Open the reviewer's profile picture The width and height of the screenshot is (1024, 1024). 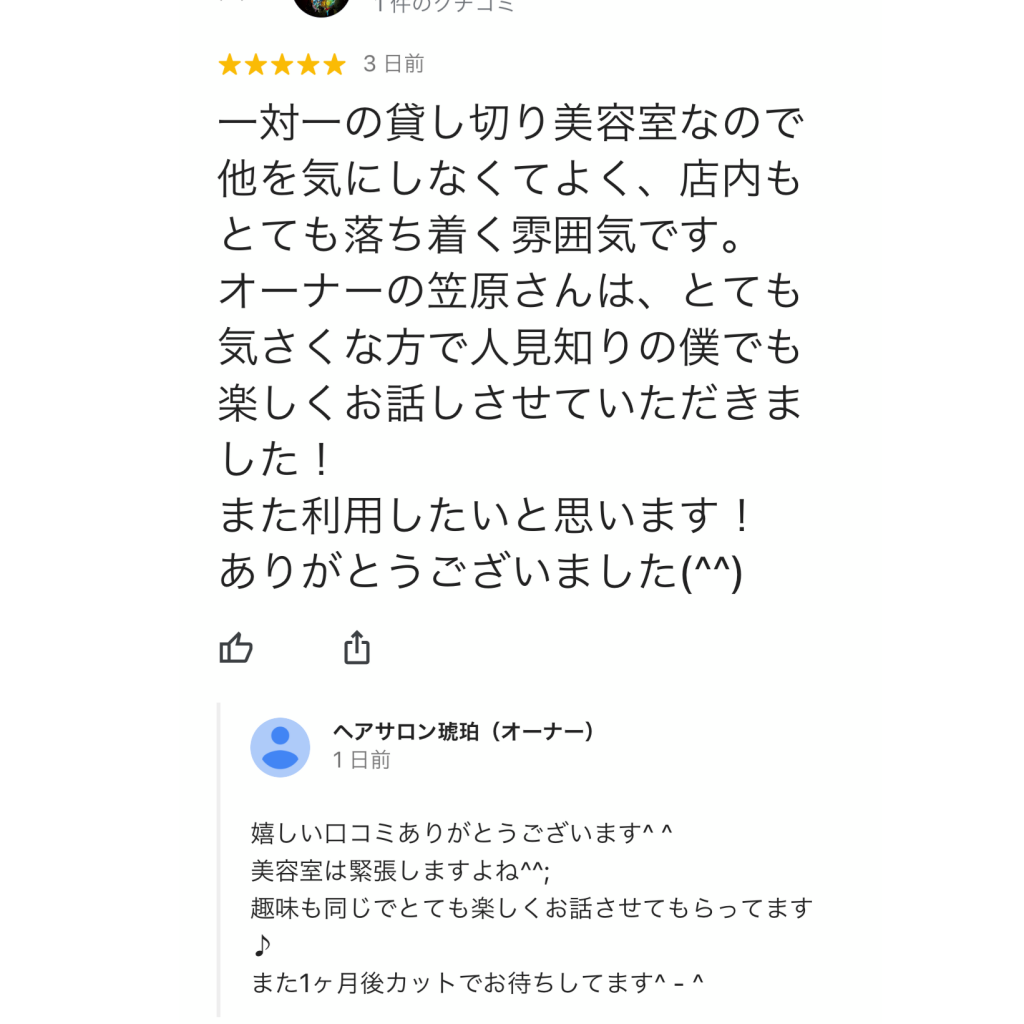coord(321,6)
